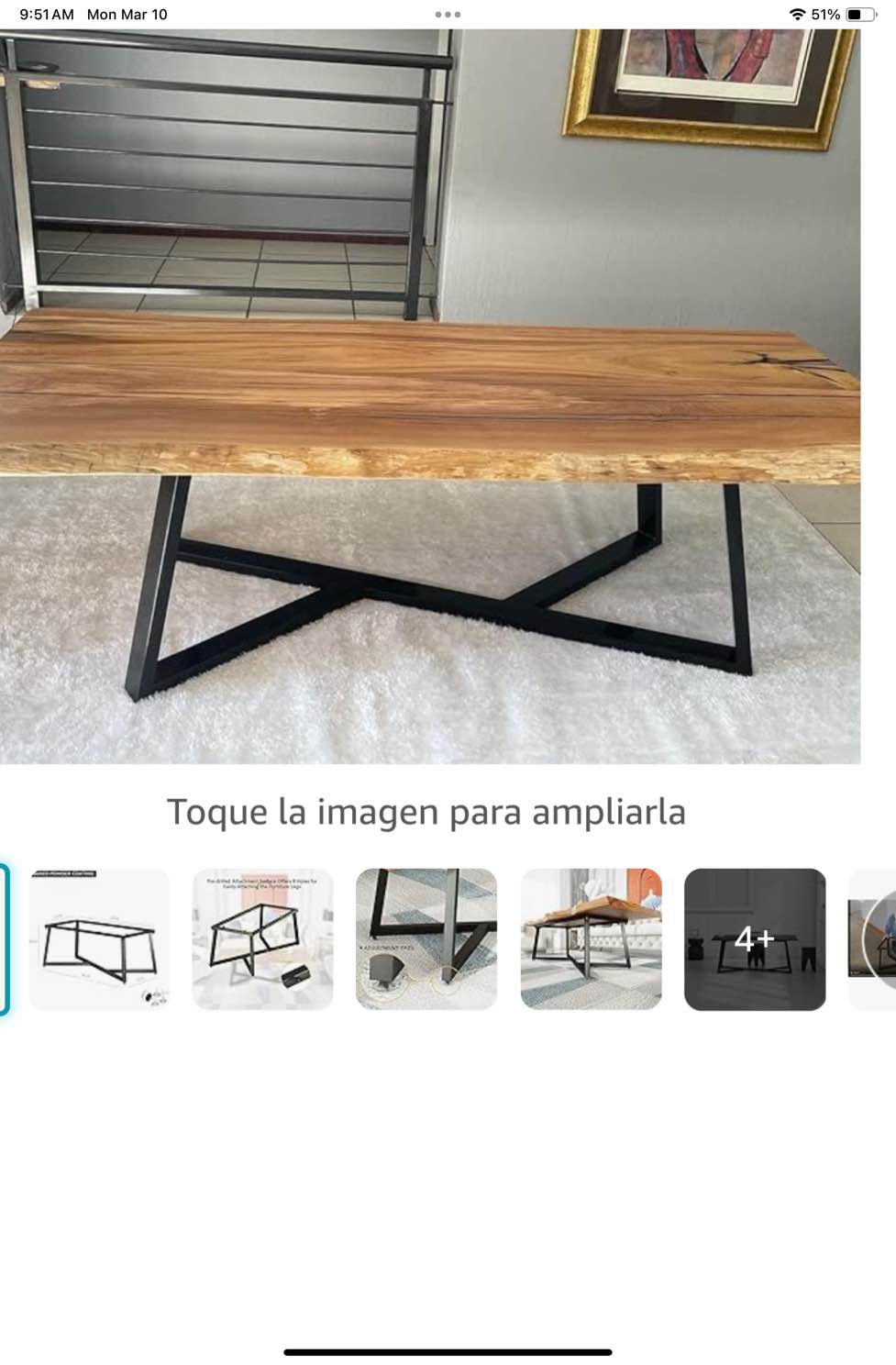Open the pre-drilled attachment pads thumbnail

tap(263, 938)
